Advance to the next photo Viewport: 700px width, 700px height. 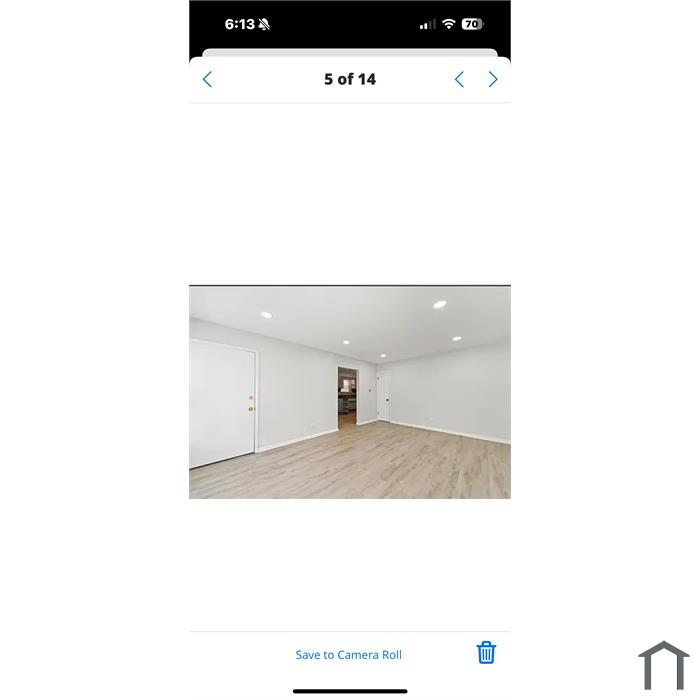pyautogui.click(x=493, y=79)
